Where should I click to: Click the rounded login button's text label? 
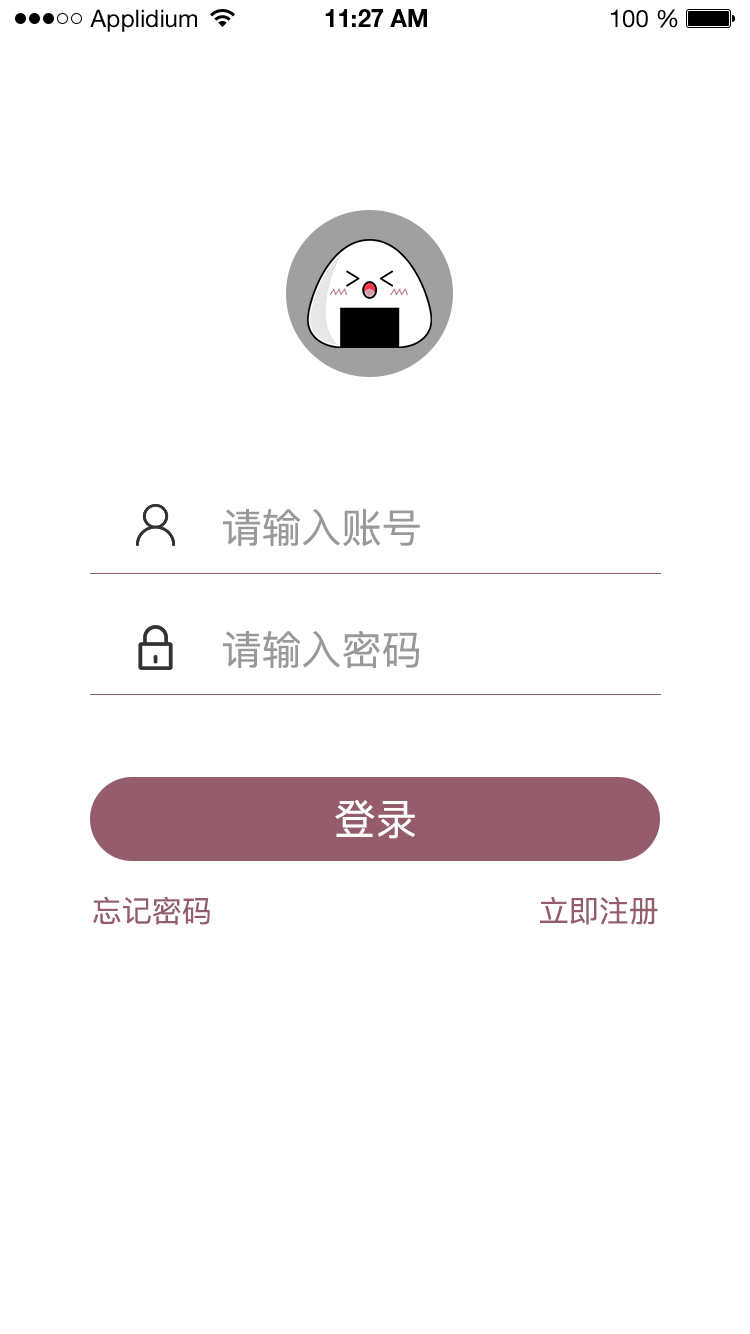[375, 818]
